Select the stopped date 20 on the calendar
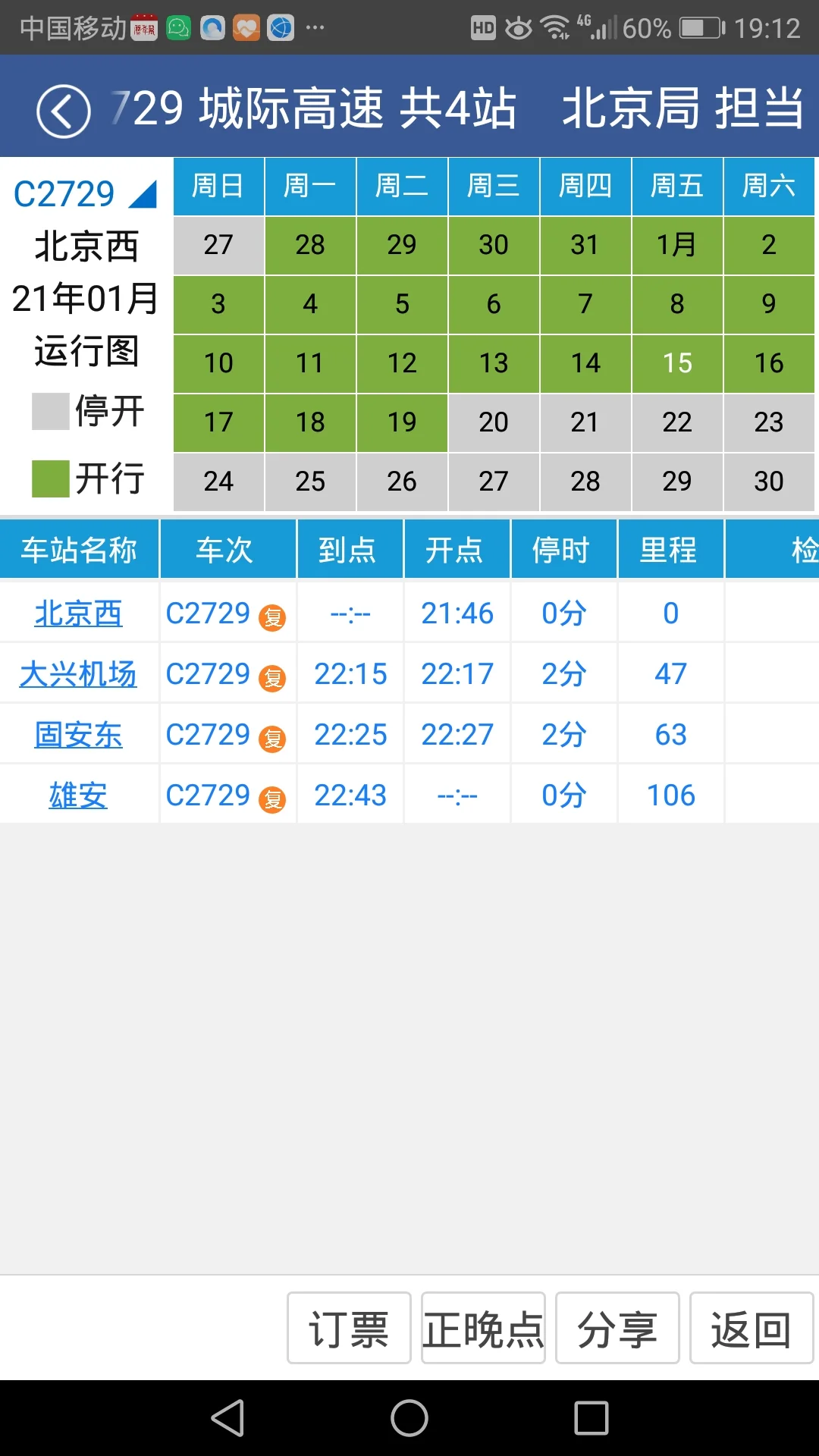This screenshot has height=1456, width=819. [x=494, y=422]
